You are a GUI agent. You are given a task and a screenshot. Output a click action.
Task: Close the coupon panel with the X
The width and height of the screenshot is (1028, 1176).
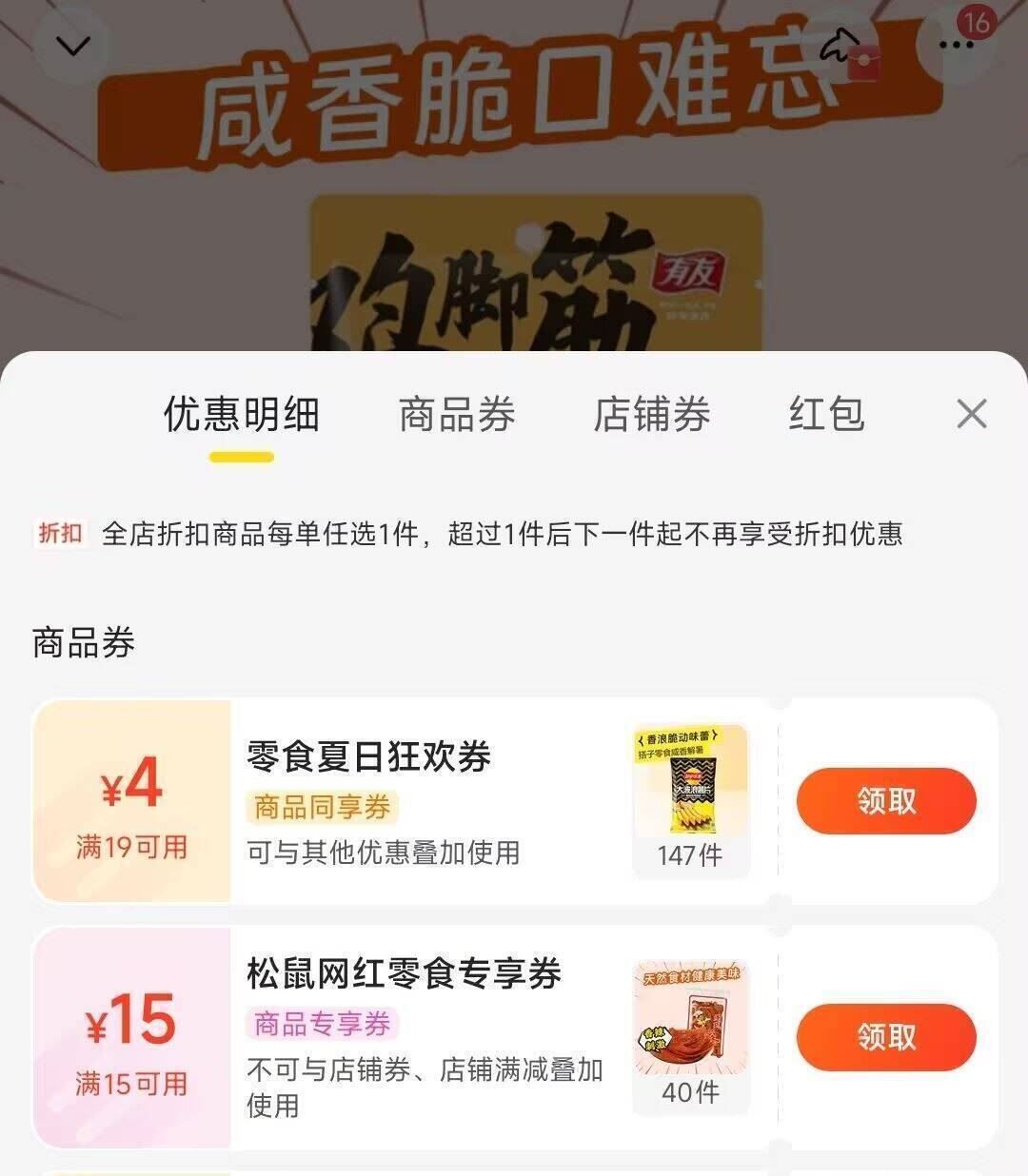971,414
